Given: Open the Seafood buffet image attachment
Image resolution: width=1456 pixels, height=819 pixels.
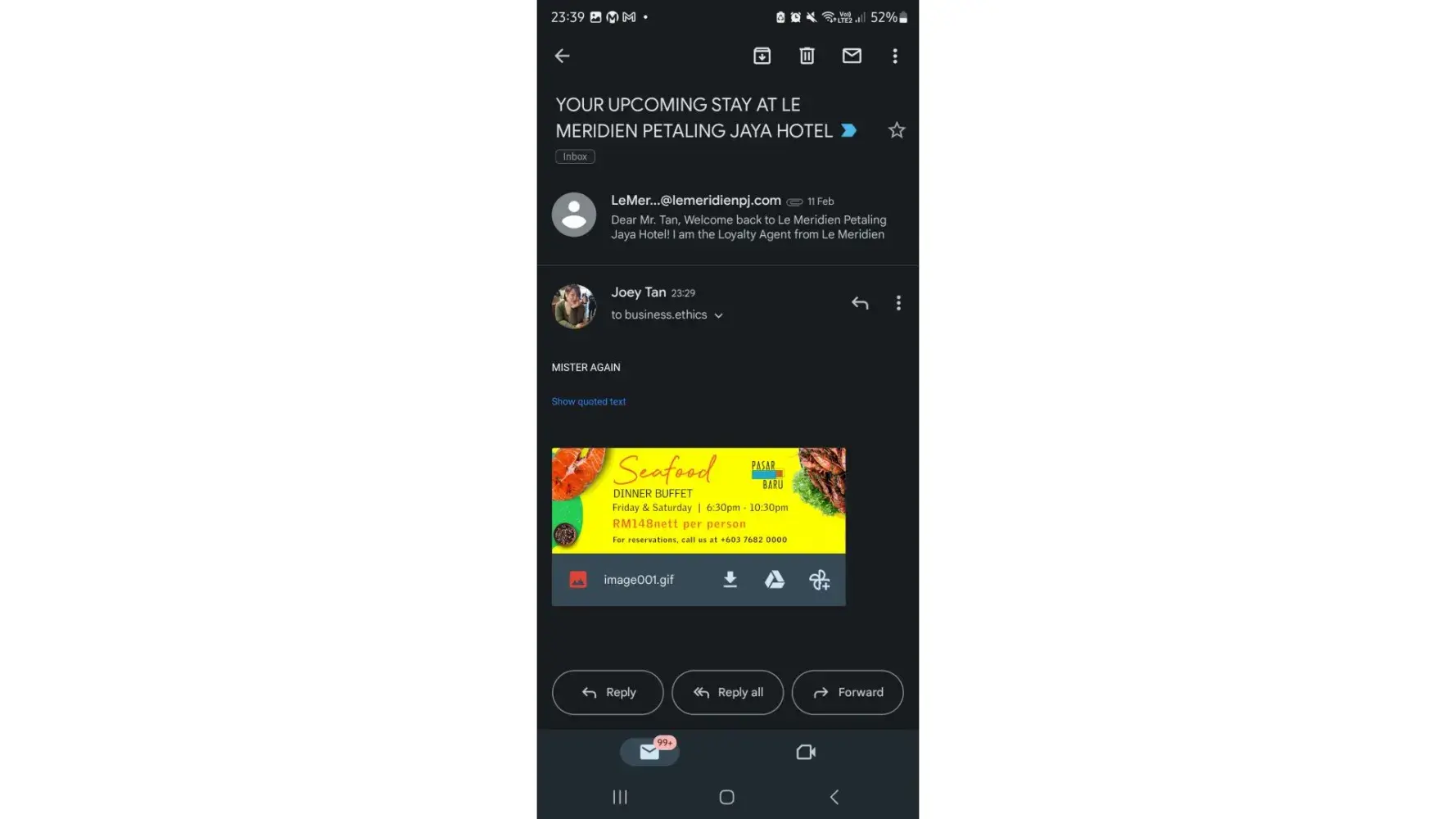Looking at the screenshot, I should click(698, 500).
